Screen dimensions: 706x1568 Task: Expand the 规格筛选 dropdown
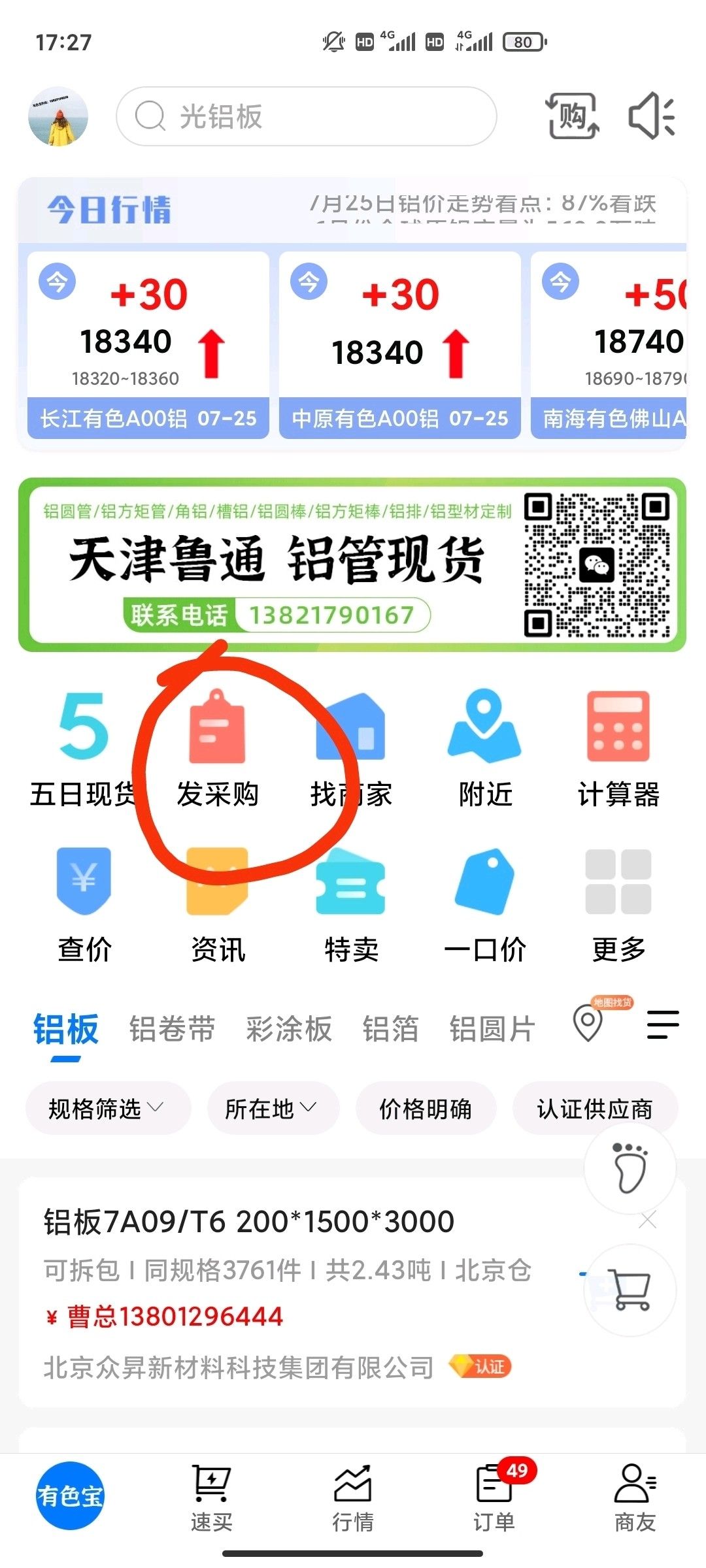108,1109
